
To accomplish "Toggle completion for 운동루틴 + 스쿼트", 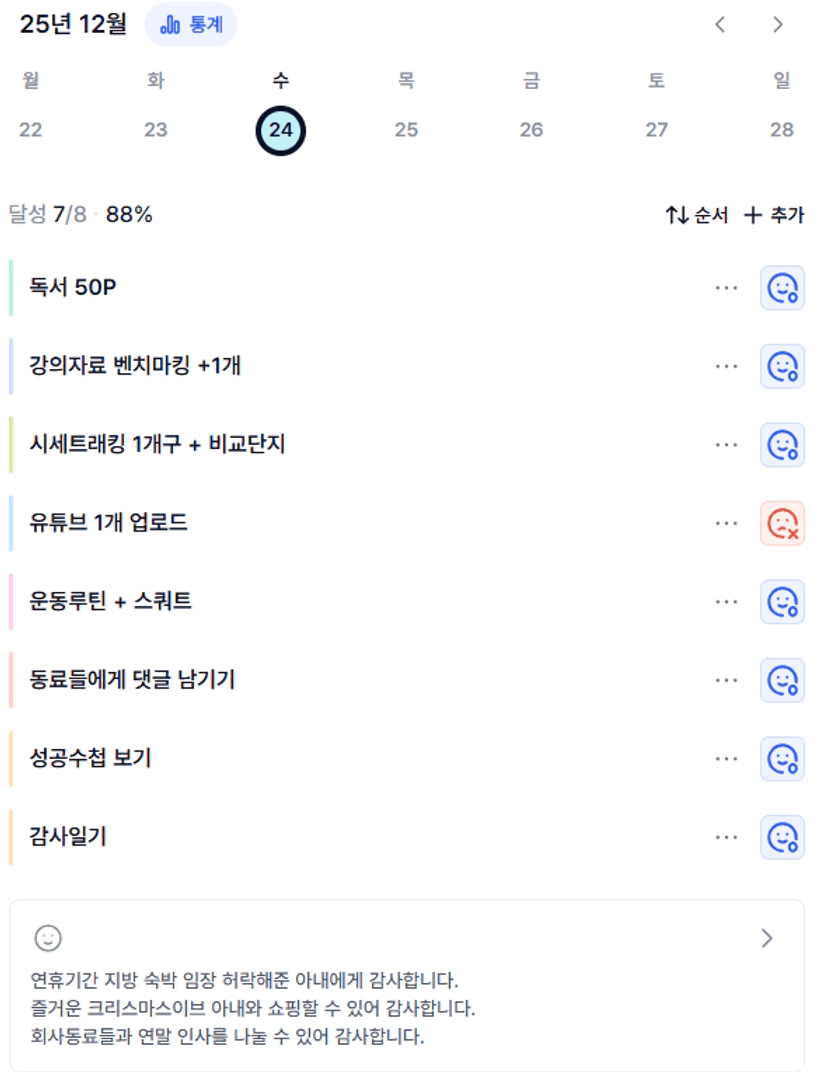I will point(783,602).
